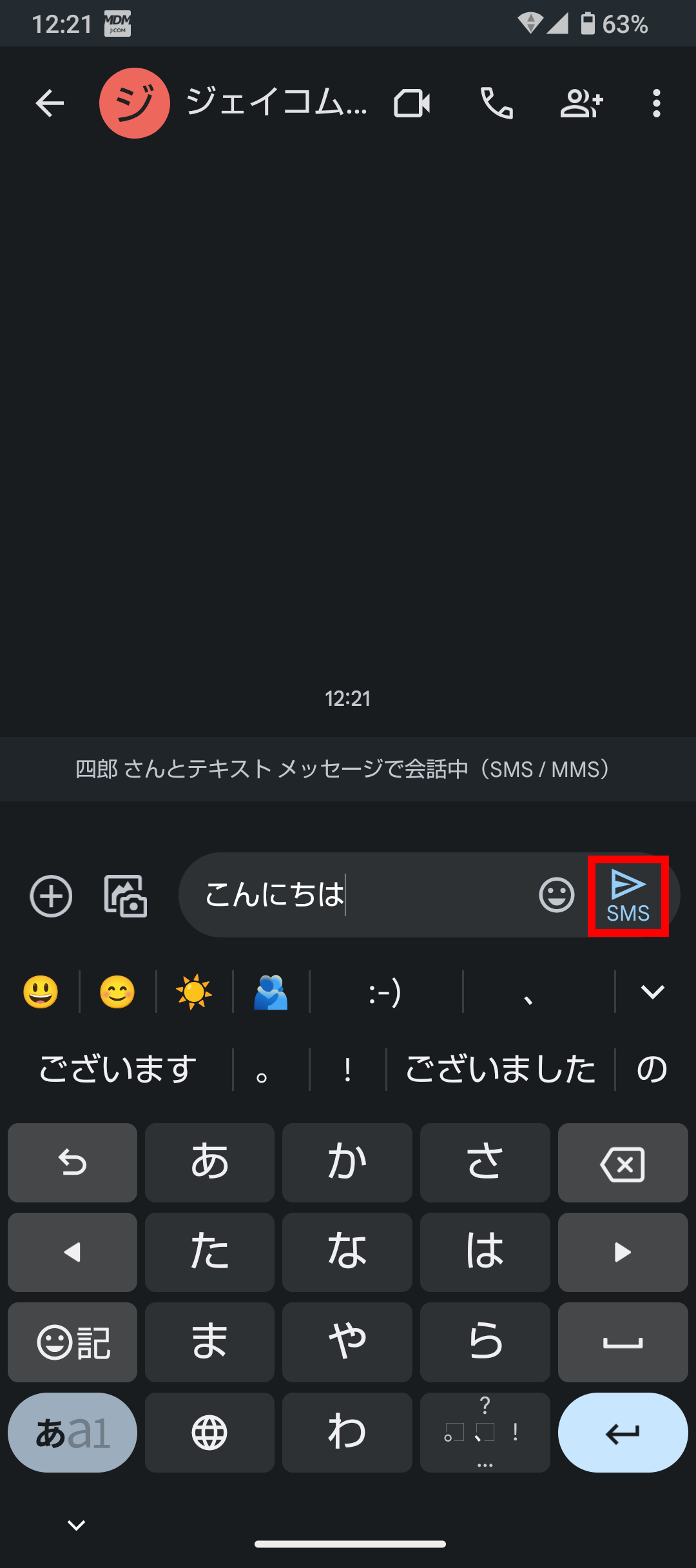The width and height of the screenshot is (696, 1568).
Task: Open the overflow menu
Action: (656, 103)
